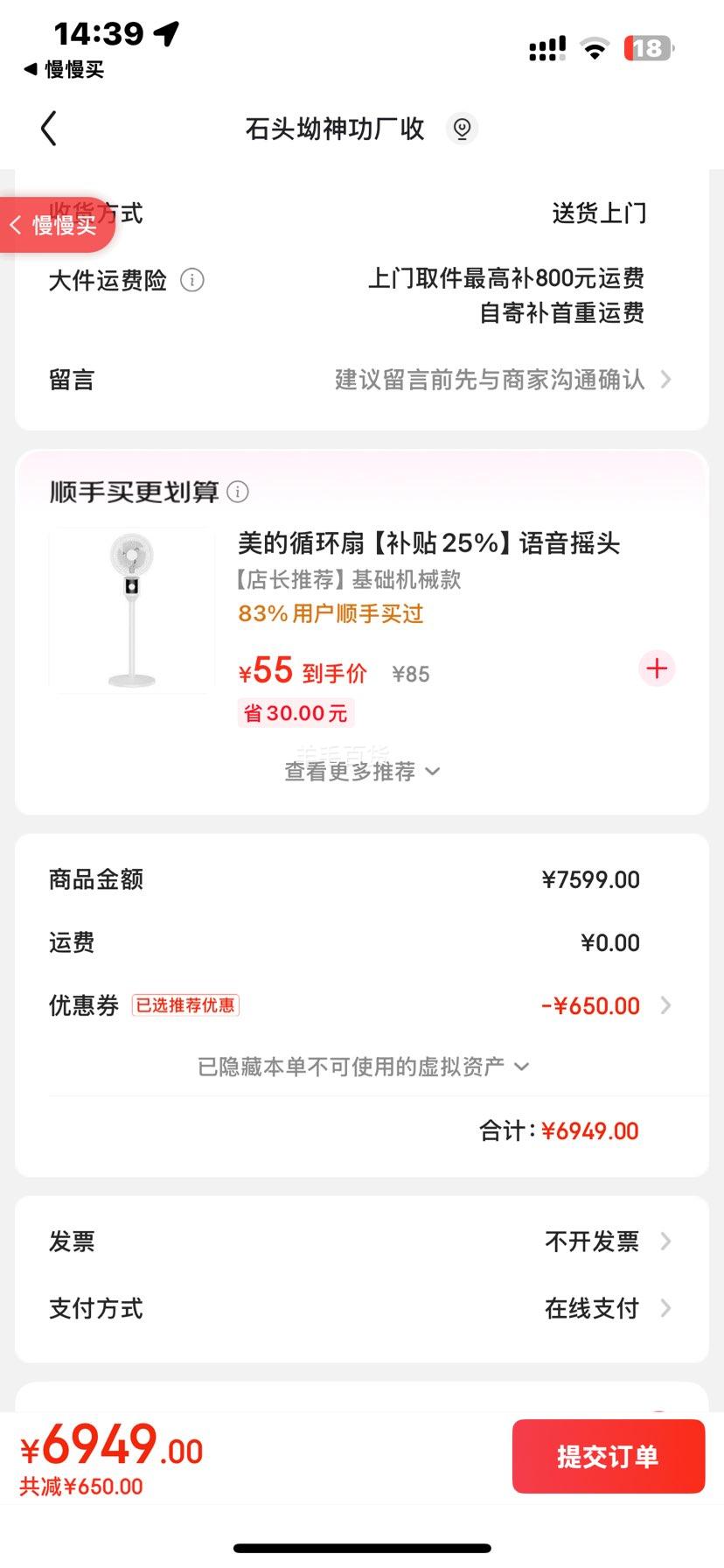Expand 已隐藏本单不可使用的虚拟资产
Viewport: 724px width, 1568px height.
tap(362, 1066)
